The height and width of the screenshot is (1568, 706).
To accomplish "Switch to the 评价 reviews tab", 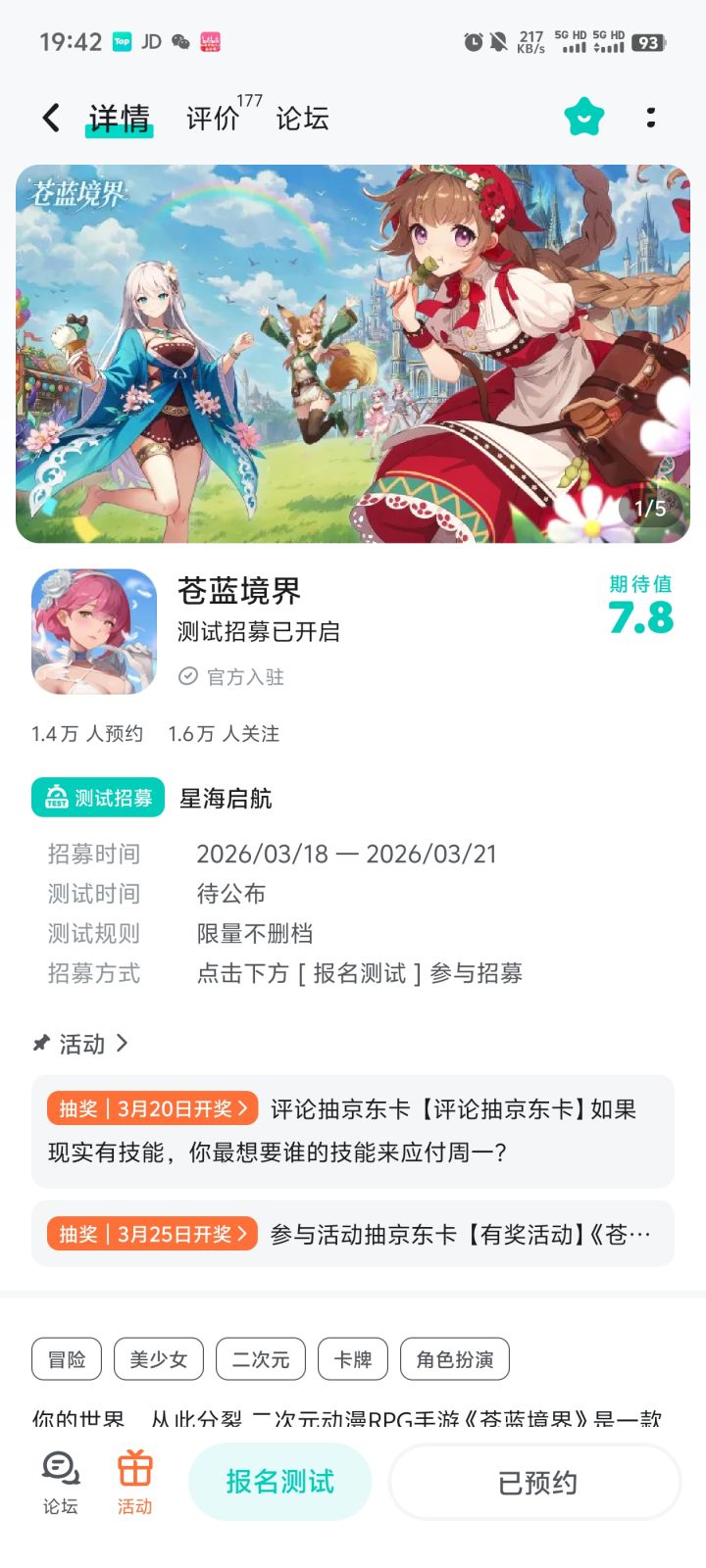I will [x=208, y=118].
